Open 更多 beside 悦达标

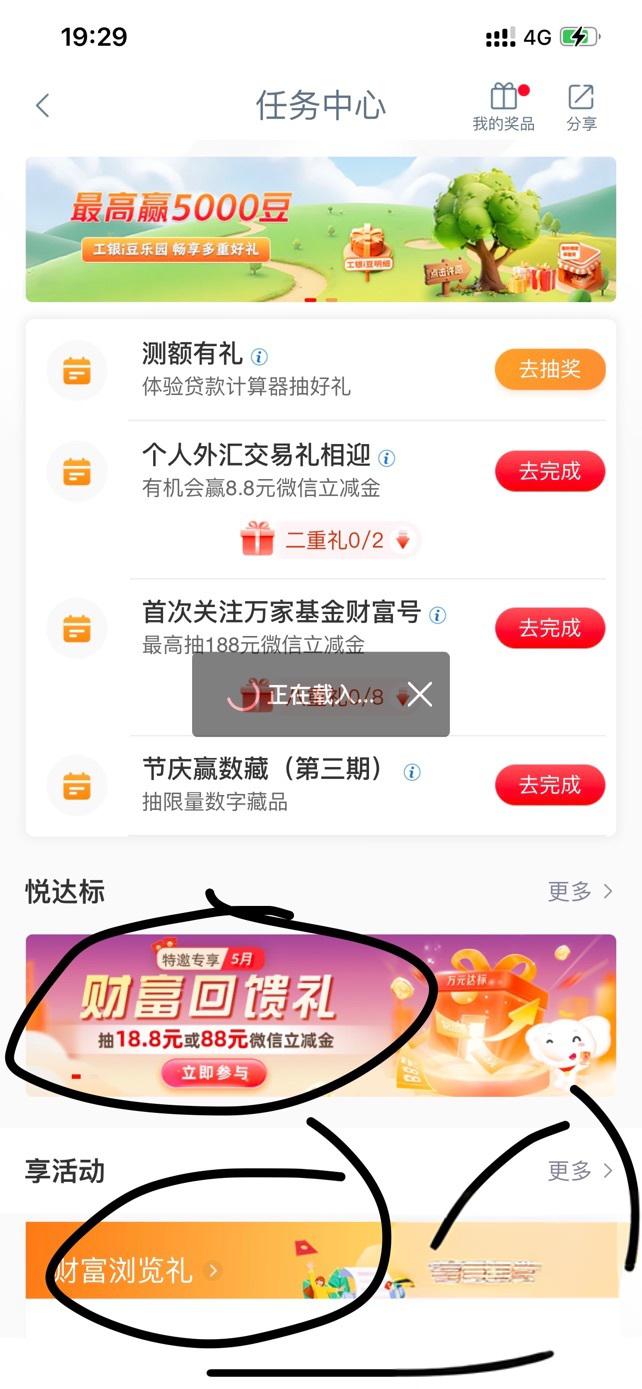coord(579,891)
